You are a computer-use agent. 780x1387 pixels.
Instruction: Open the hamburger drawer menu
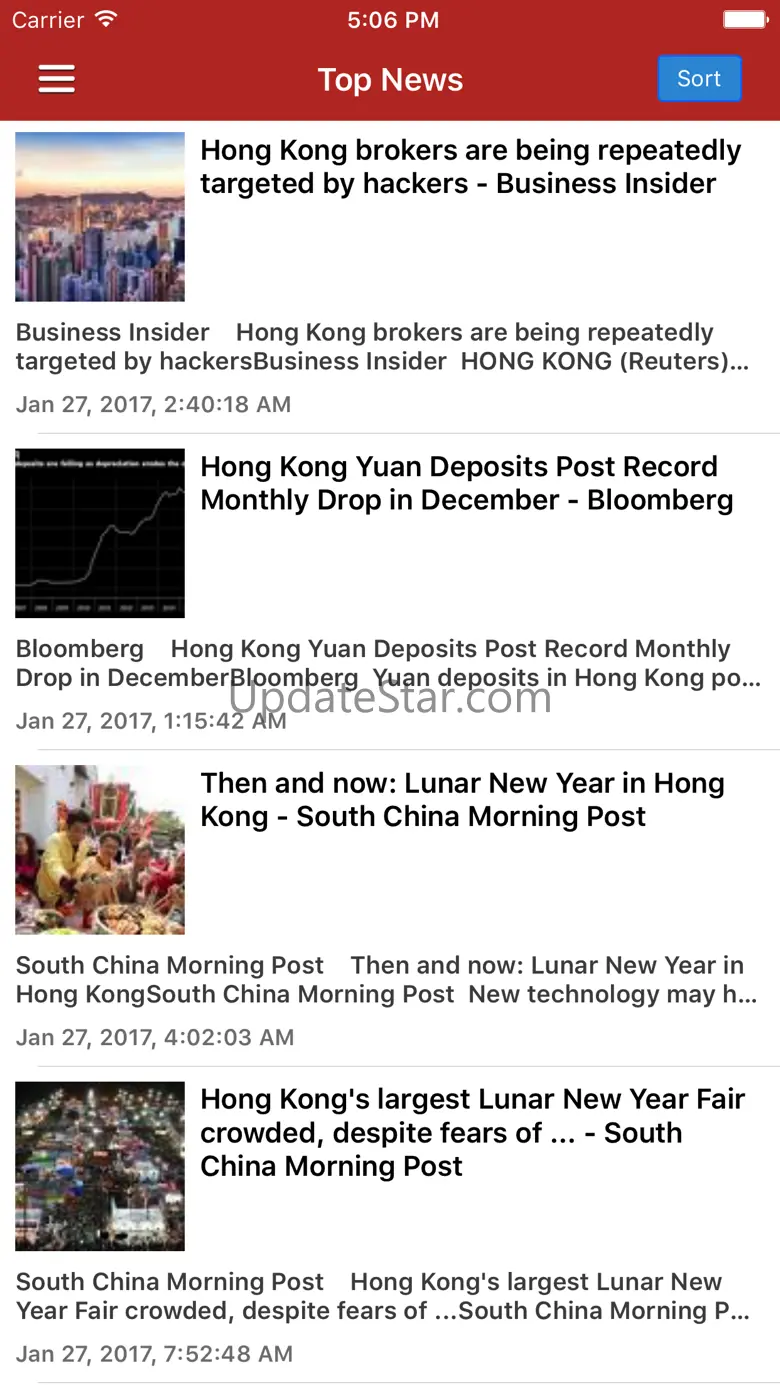point(57,79)
